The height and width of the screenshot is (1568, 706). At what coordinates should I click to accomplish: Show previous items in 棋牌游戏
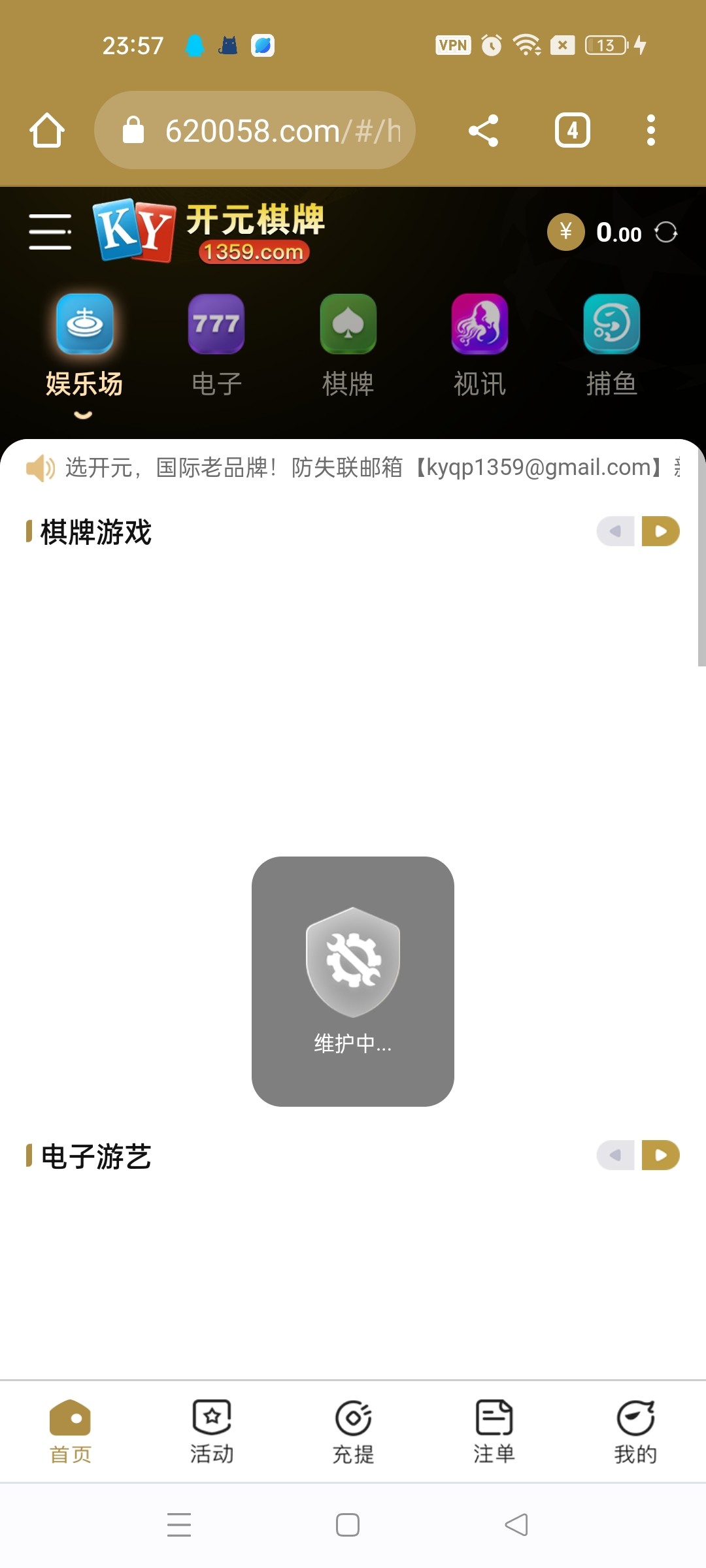click(616, 531)
